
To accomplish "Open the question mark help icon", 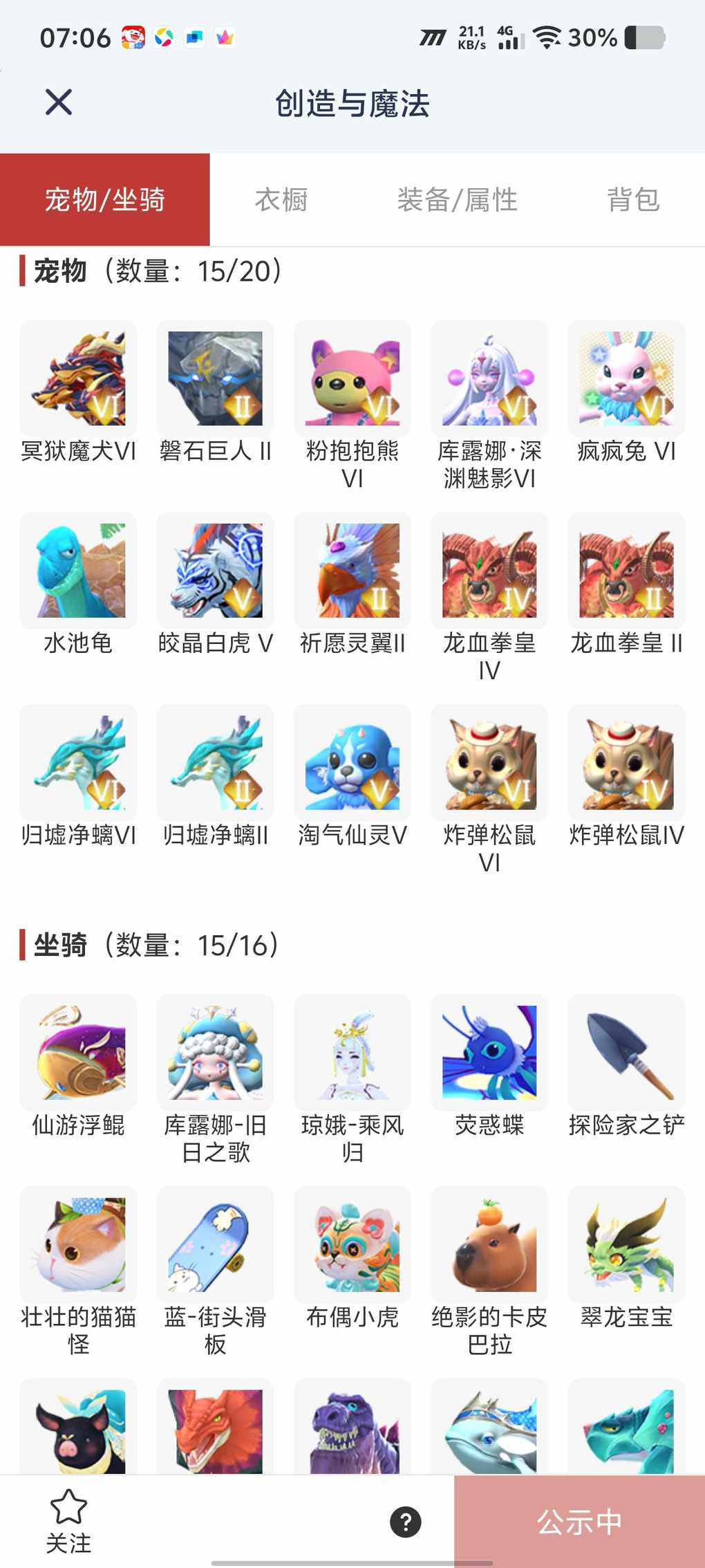I will pos(406,1522).
